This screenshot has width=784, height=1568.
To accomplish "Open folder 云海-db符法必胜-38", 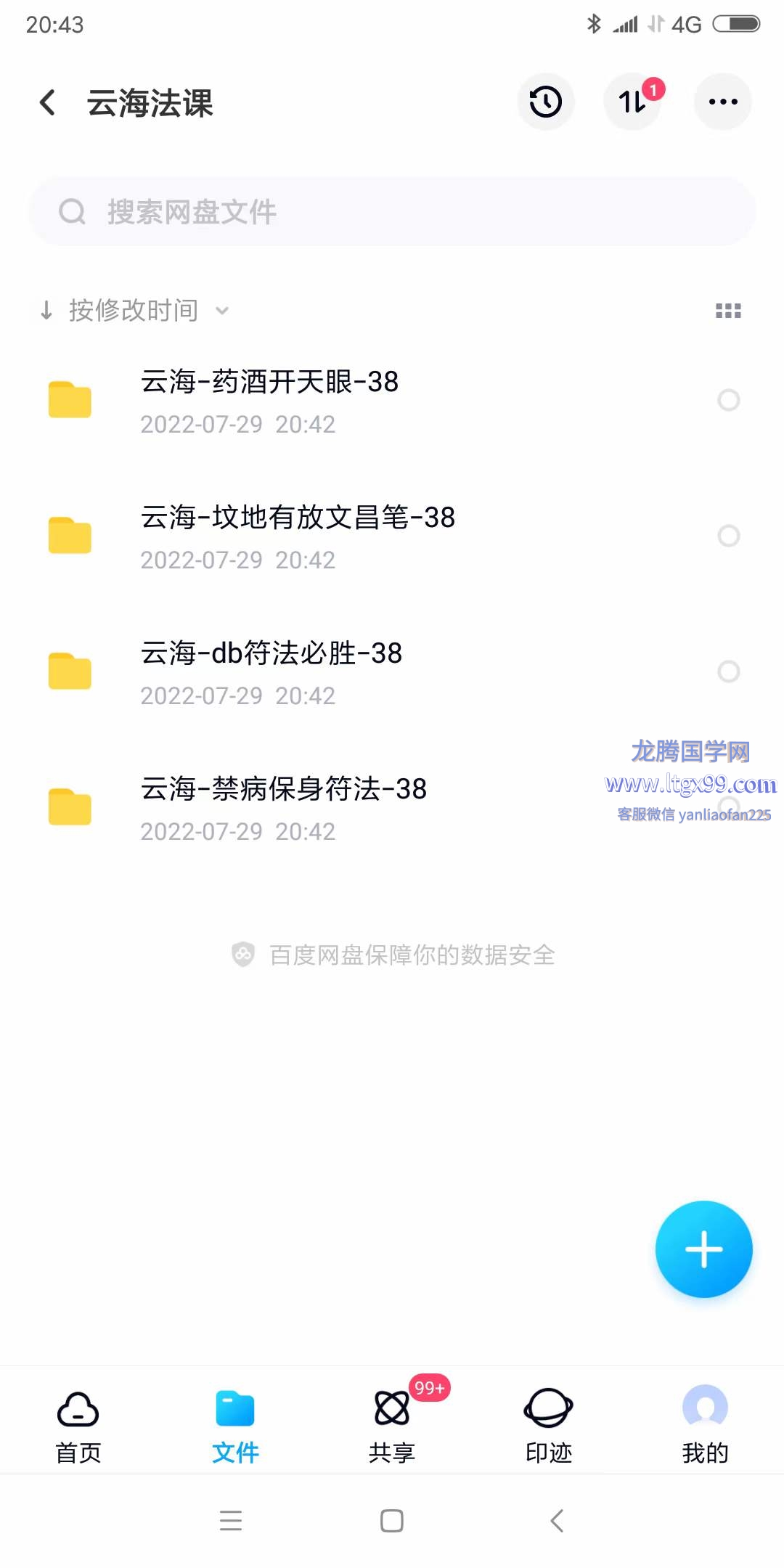I will click(363, 672).
